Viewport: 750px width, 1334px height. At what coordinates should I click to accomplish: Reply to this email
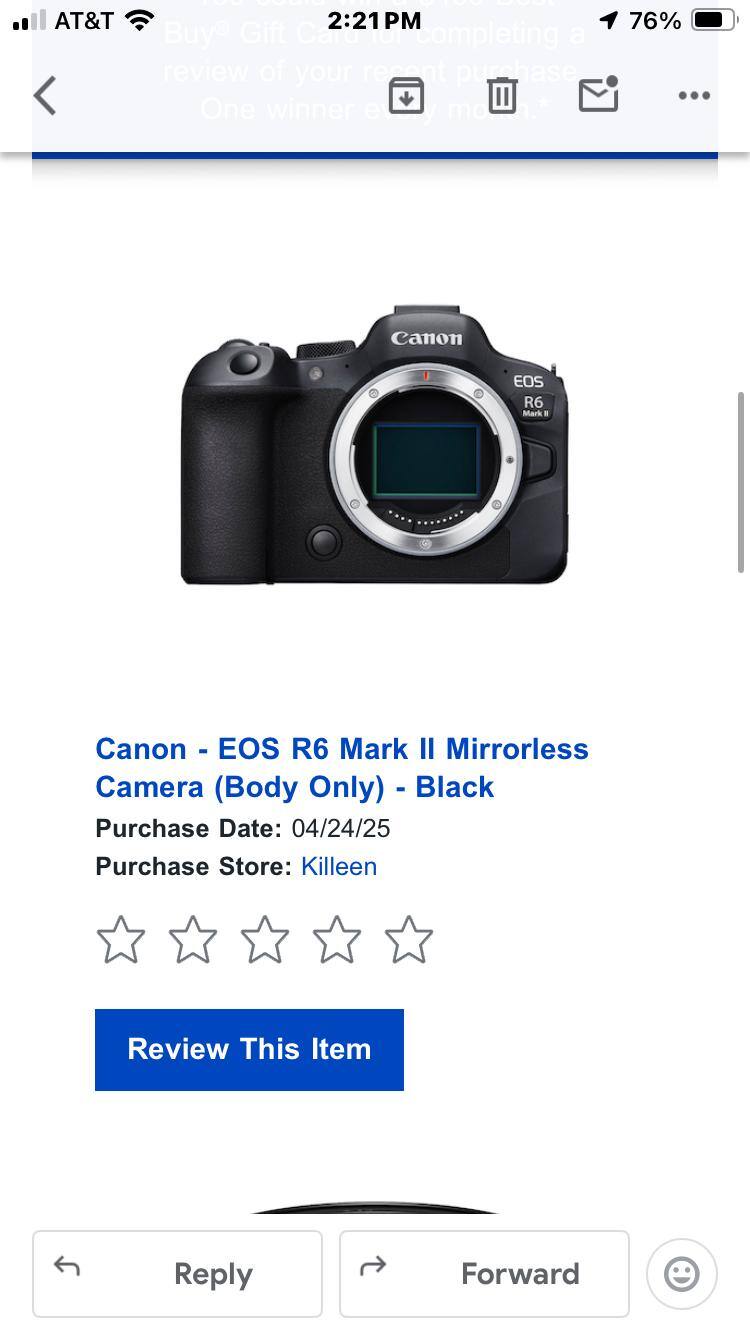coord(177,1273)
